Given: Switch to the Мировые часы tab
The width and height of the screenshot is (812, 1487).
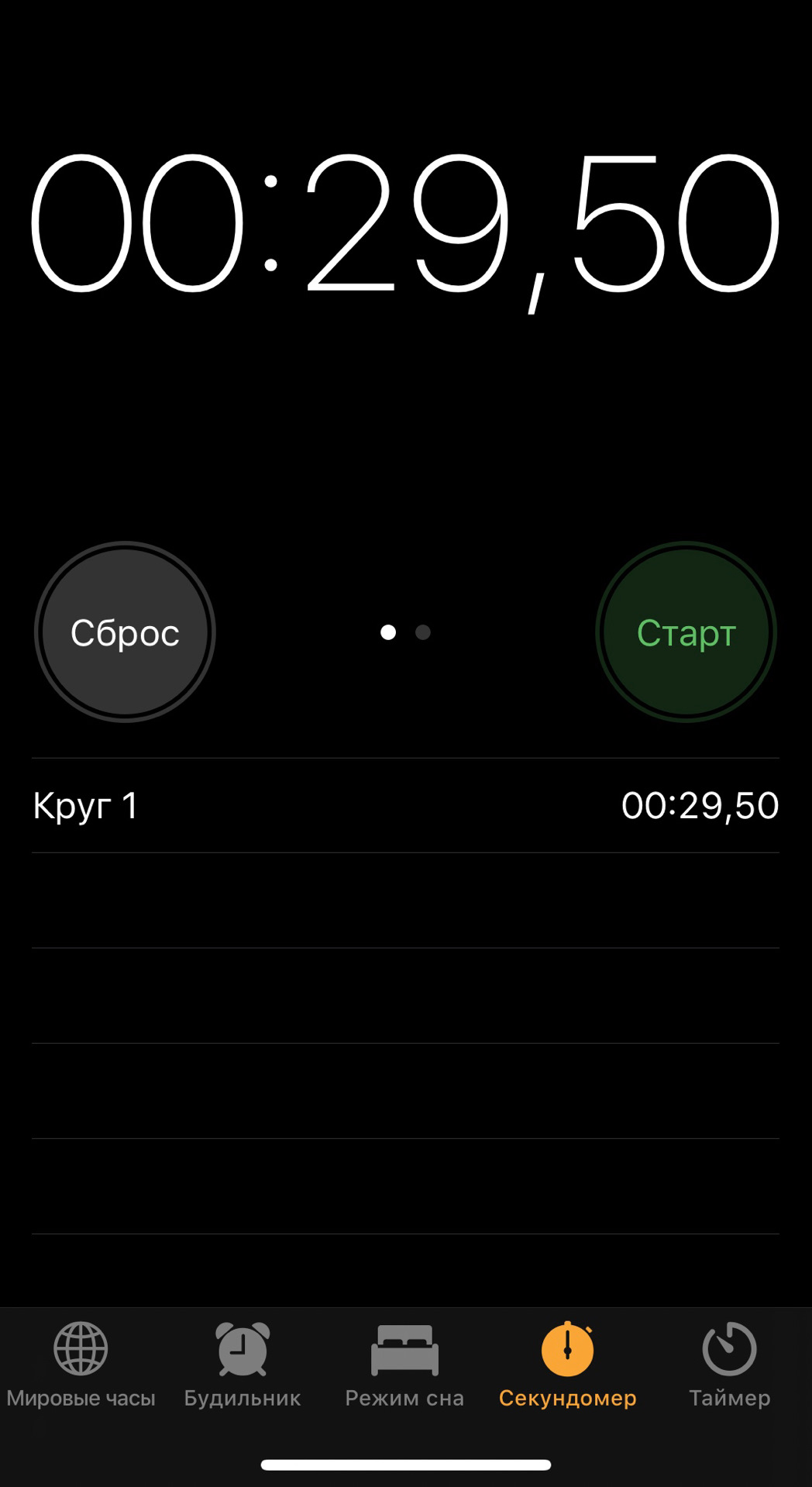Looking at the screenshot, I should point(81,1365).
